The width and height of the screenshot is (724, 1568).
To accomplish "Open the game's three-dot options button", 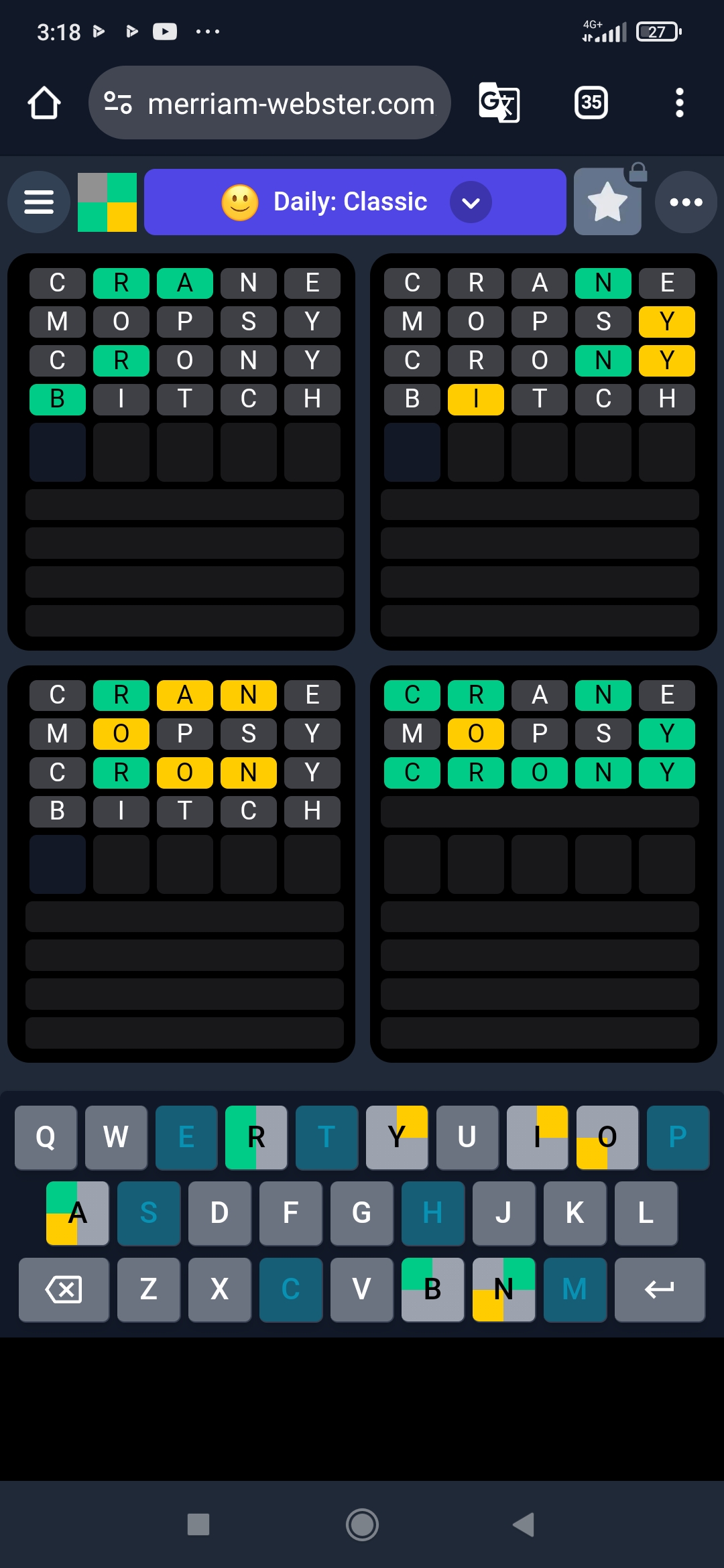I will click(686, 202).
